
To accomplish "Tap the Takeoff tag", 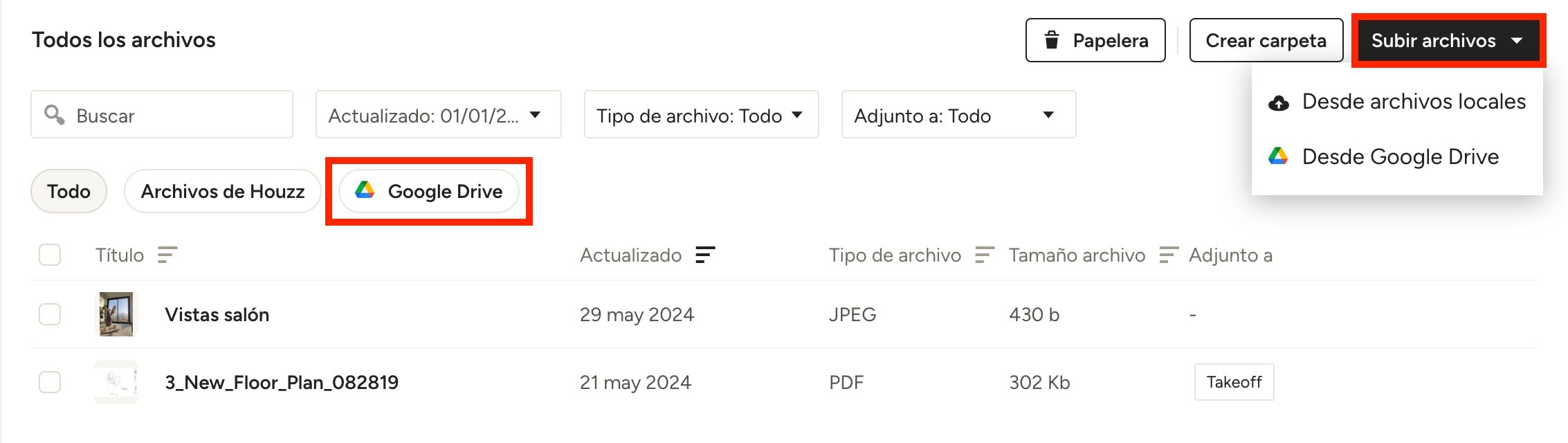I will 1234,382.
